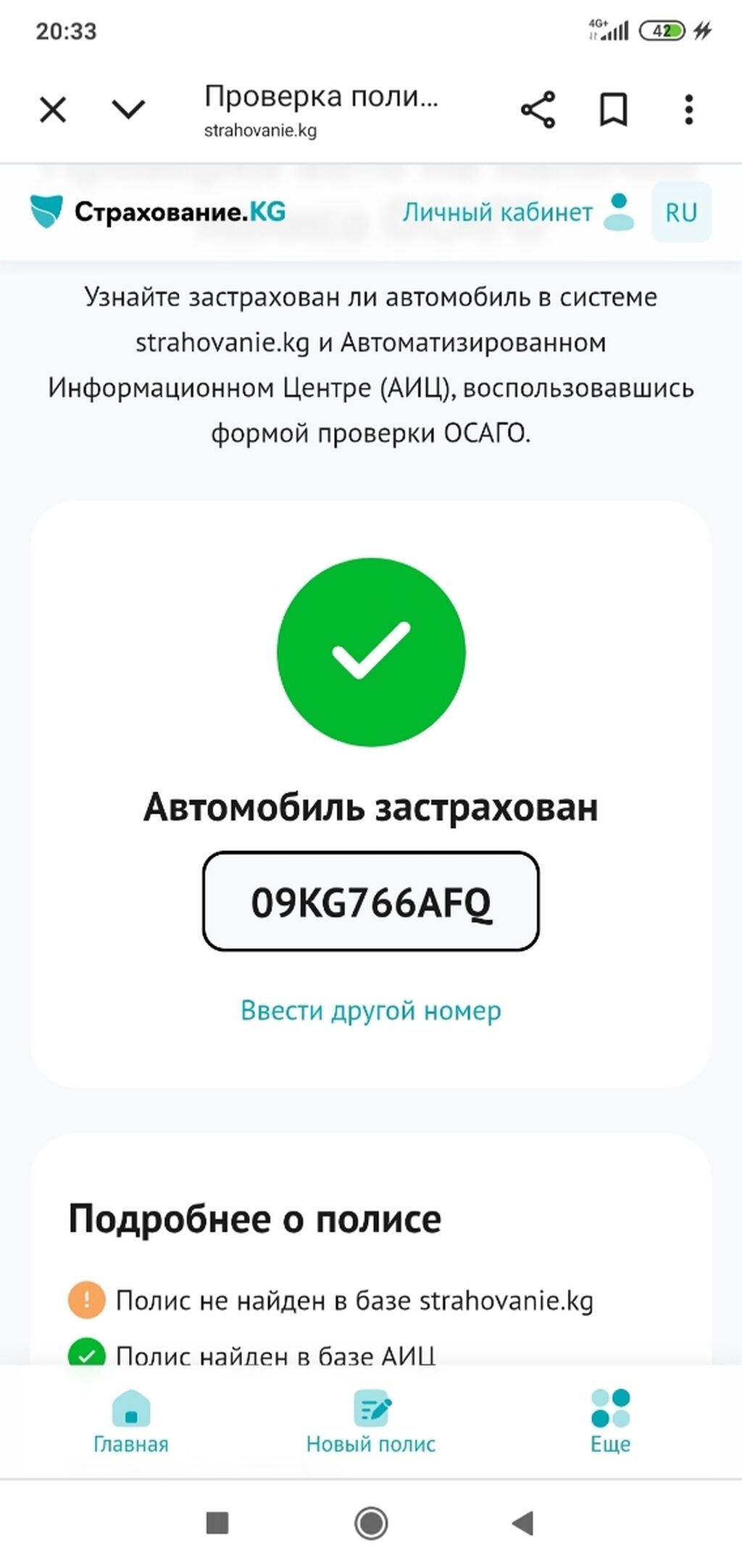Close the browser tab with X
This screenshot has width=742, height=1568.
pos(53,110)
